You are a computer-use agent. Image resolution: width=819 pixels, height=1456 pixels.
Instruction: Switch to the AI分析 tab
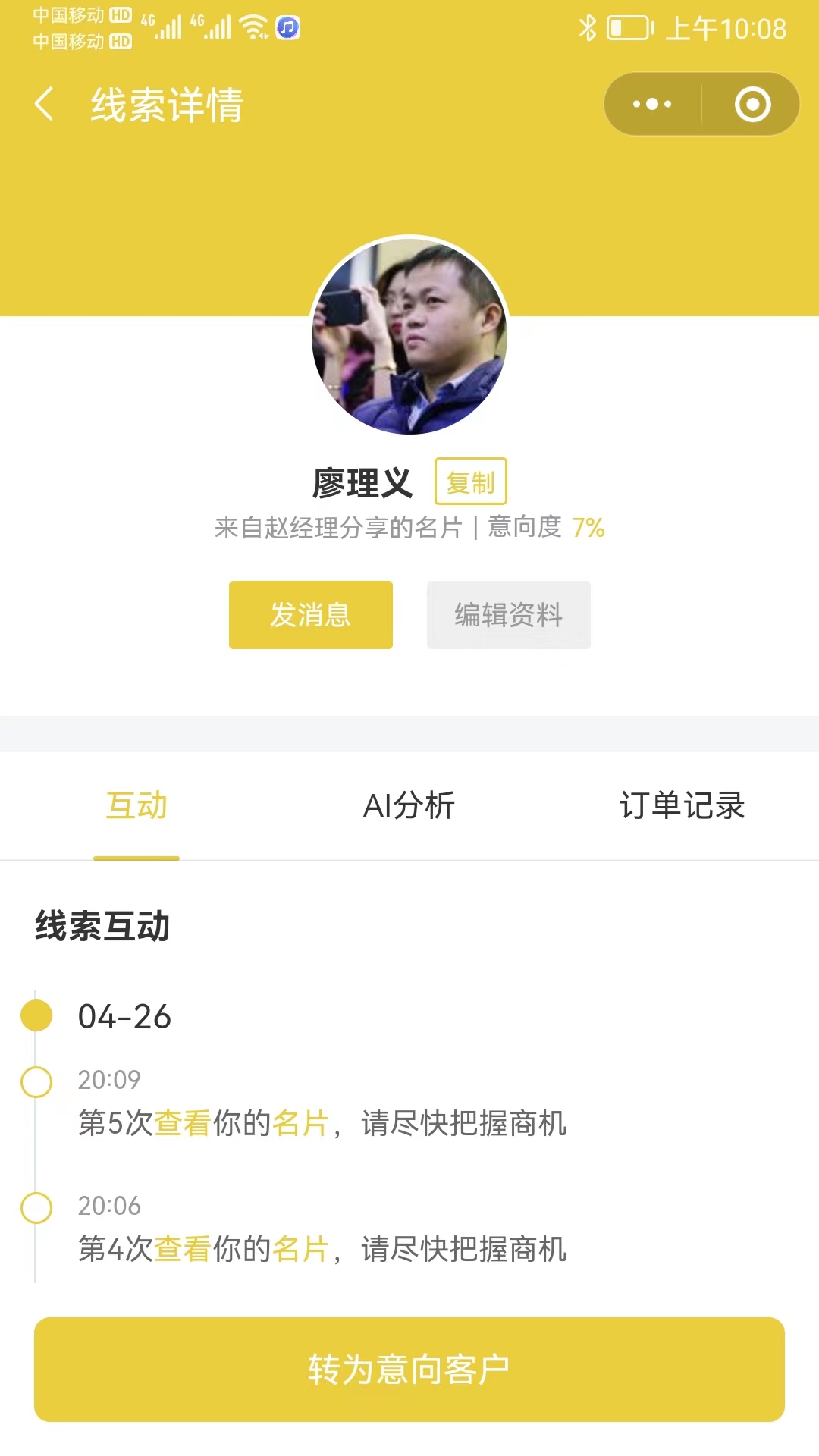(409, 805)
